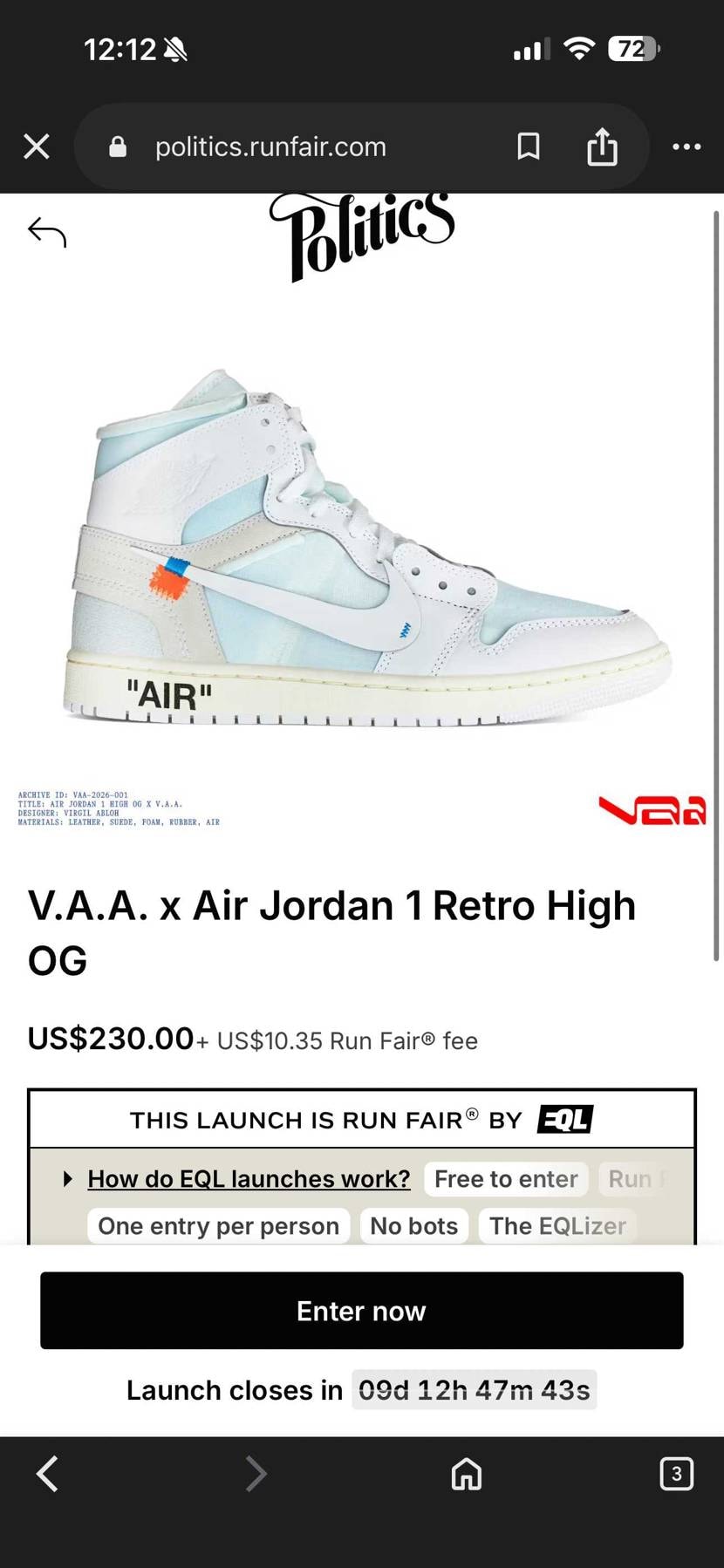Tap the page's back arrow

(47, 232)
